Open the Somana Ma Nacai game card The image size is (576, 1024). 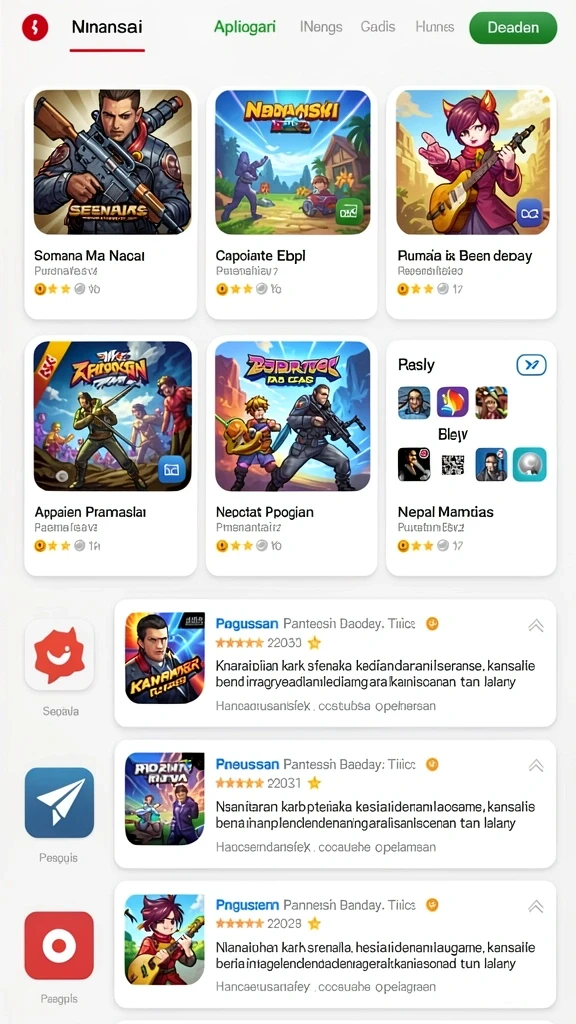[x=110, y=202]
